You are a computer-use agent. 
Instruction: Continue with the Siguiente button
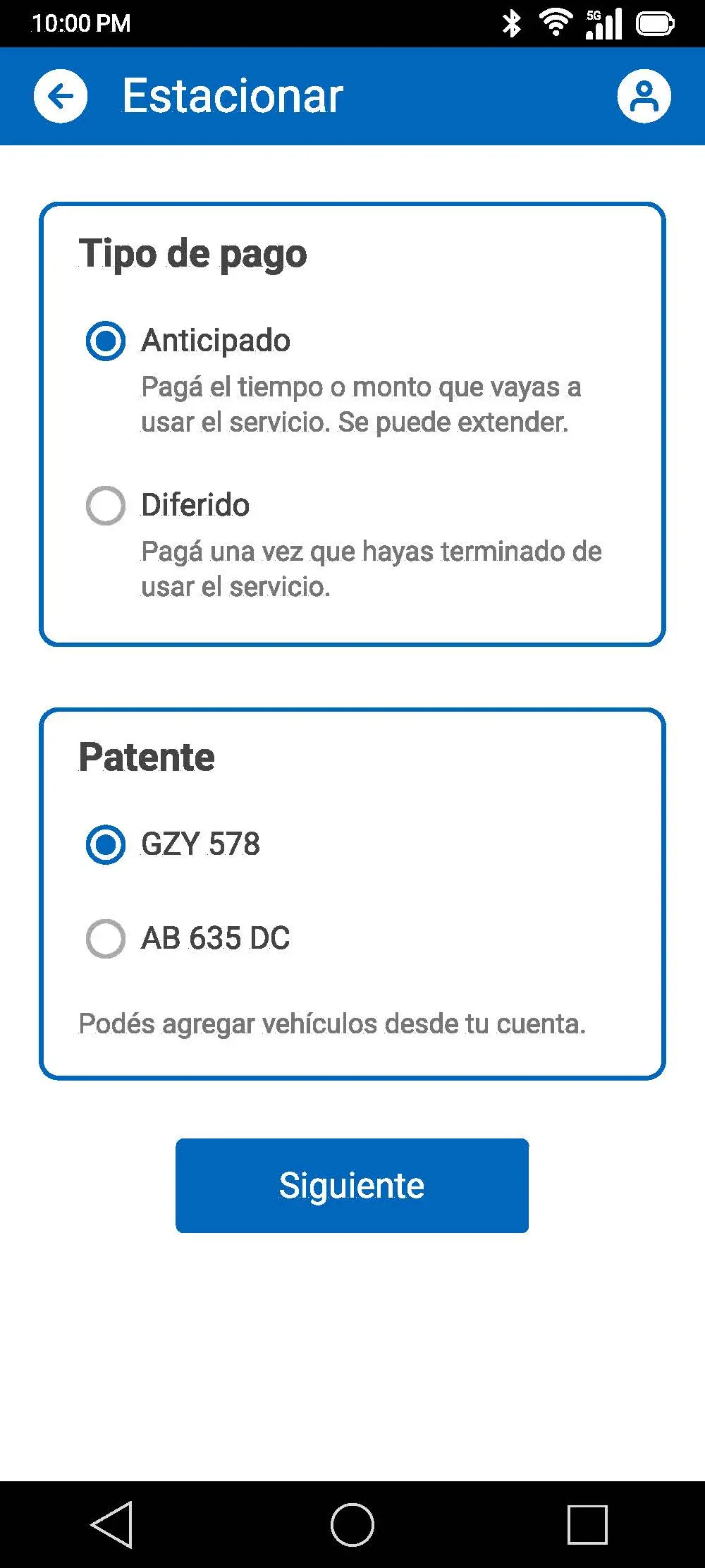point(352,1186)
